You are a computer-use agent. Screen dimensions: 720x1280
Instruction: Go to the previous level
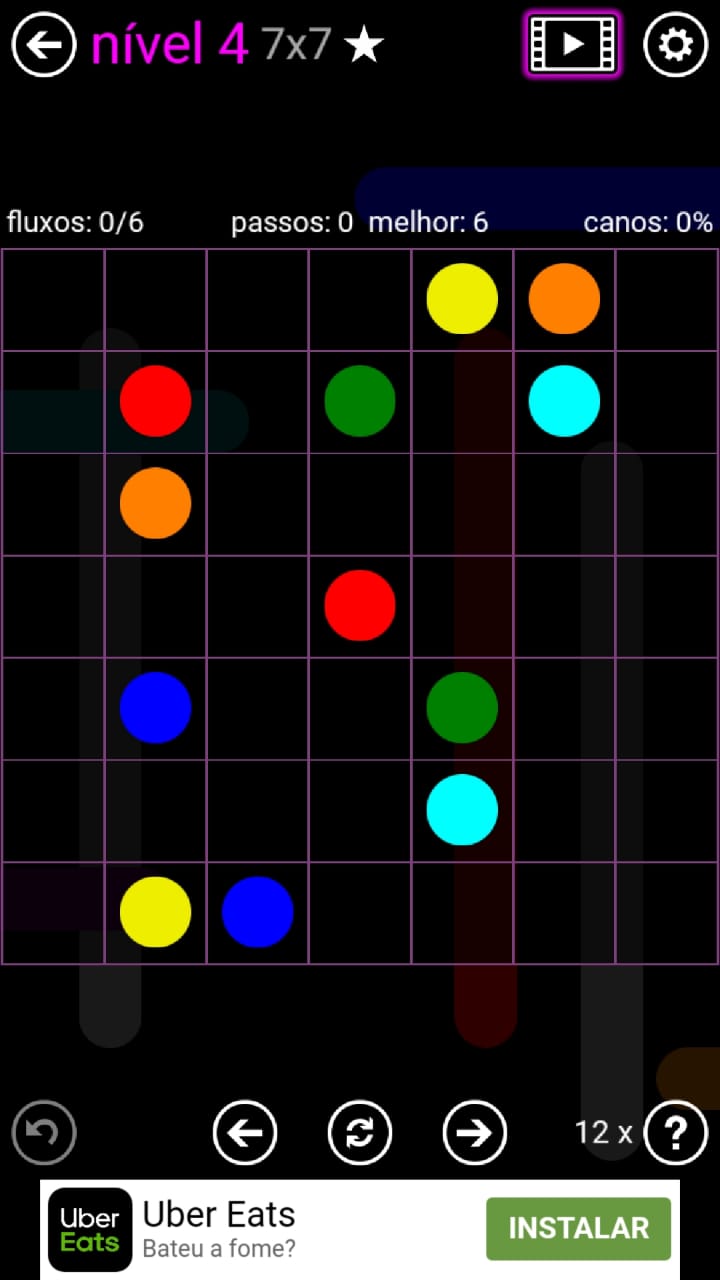coord(245,1133)
